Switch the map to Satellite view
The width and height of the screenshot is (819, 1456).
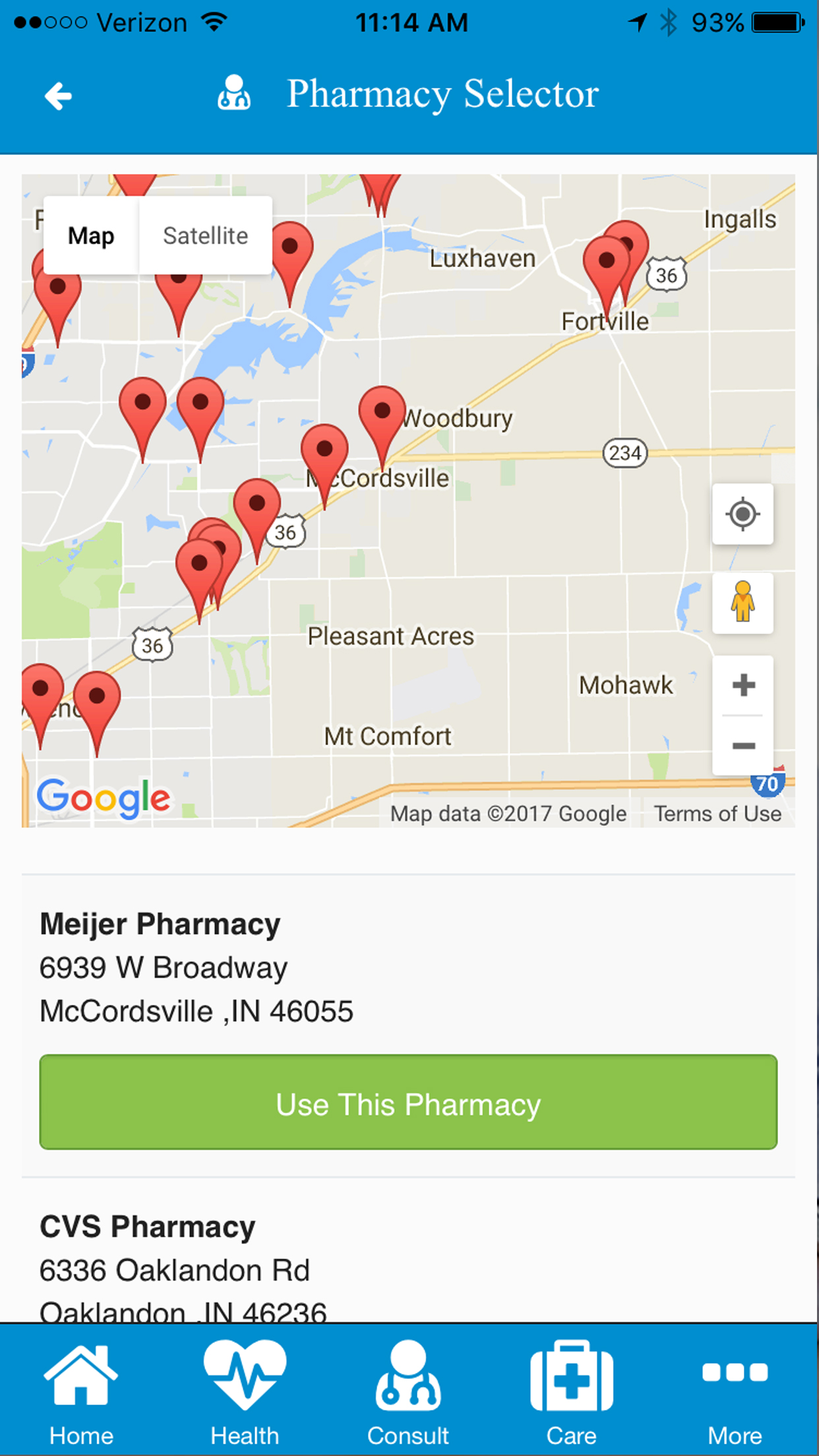click(206, 235)
